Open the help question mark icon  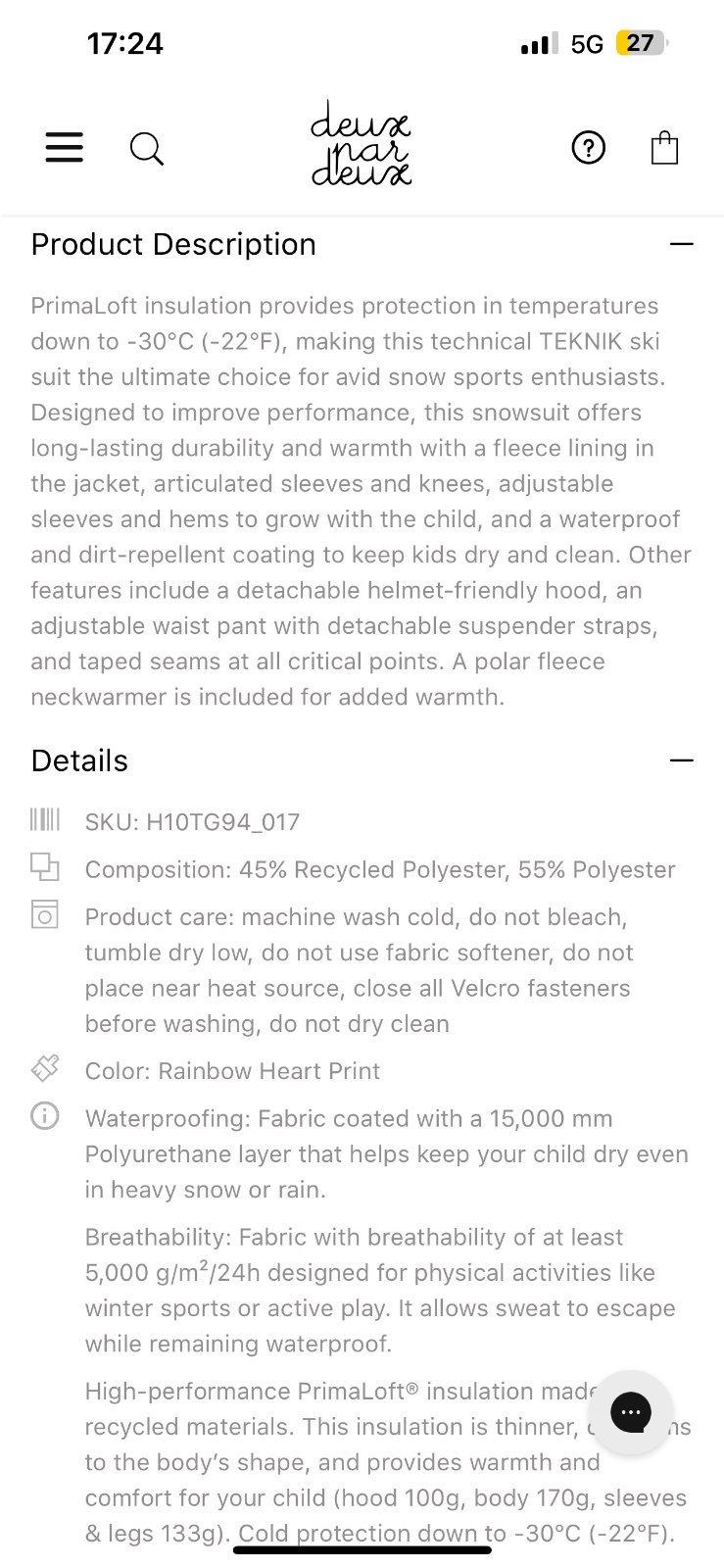click(588, 148)
